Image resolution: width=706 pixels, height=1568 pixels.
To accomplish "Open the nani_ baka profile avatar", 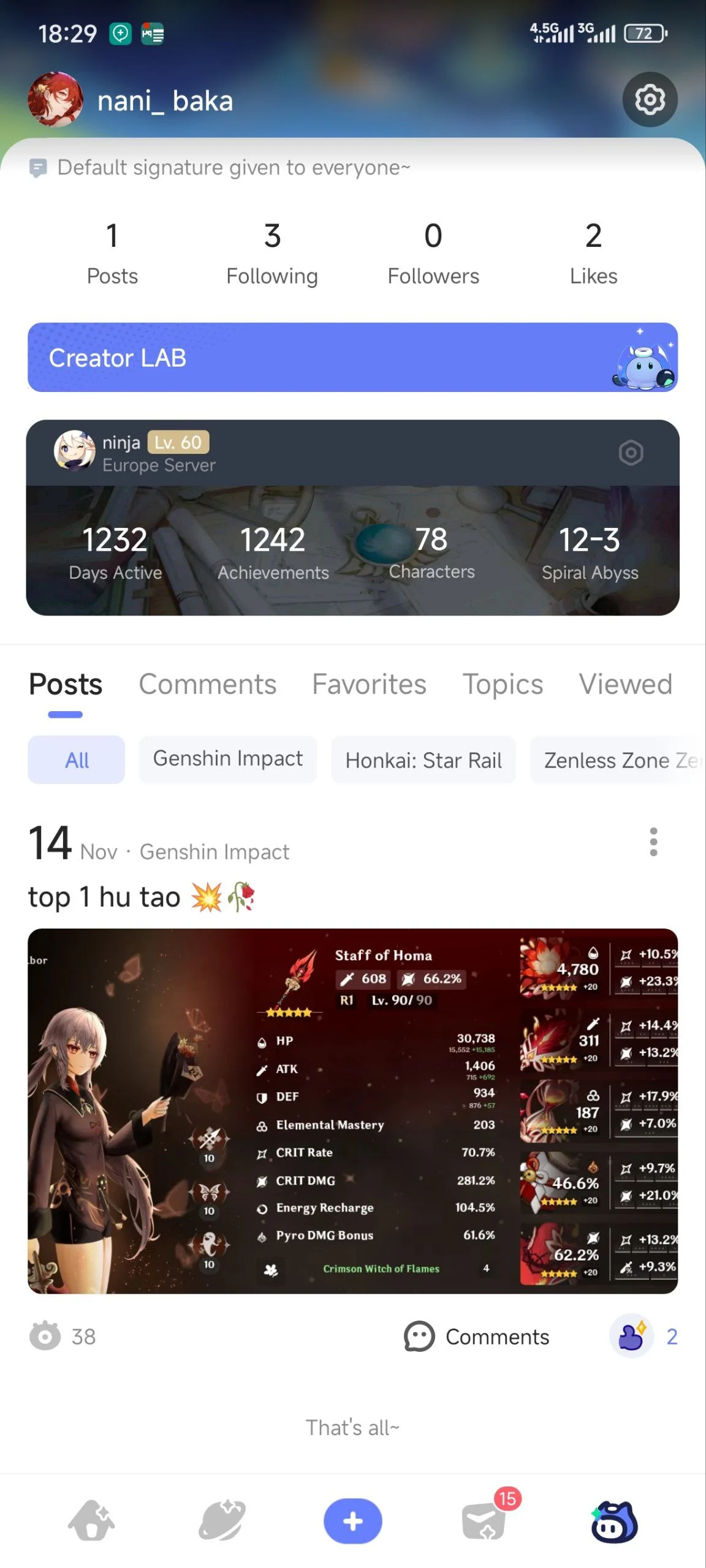I will tap(55, 100).
